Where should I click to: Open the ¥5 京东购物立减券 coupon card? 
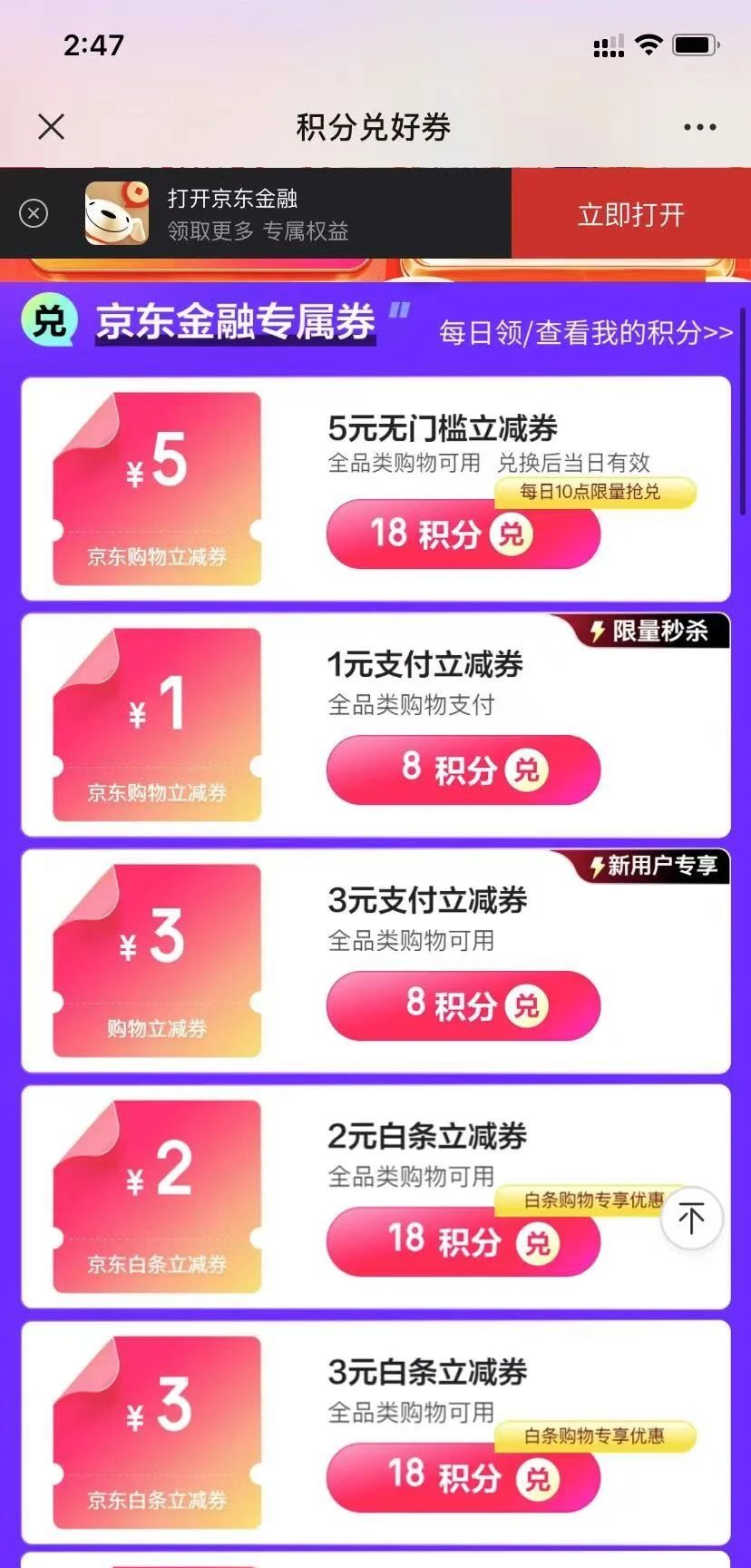click(157, 488)
